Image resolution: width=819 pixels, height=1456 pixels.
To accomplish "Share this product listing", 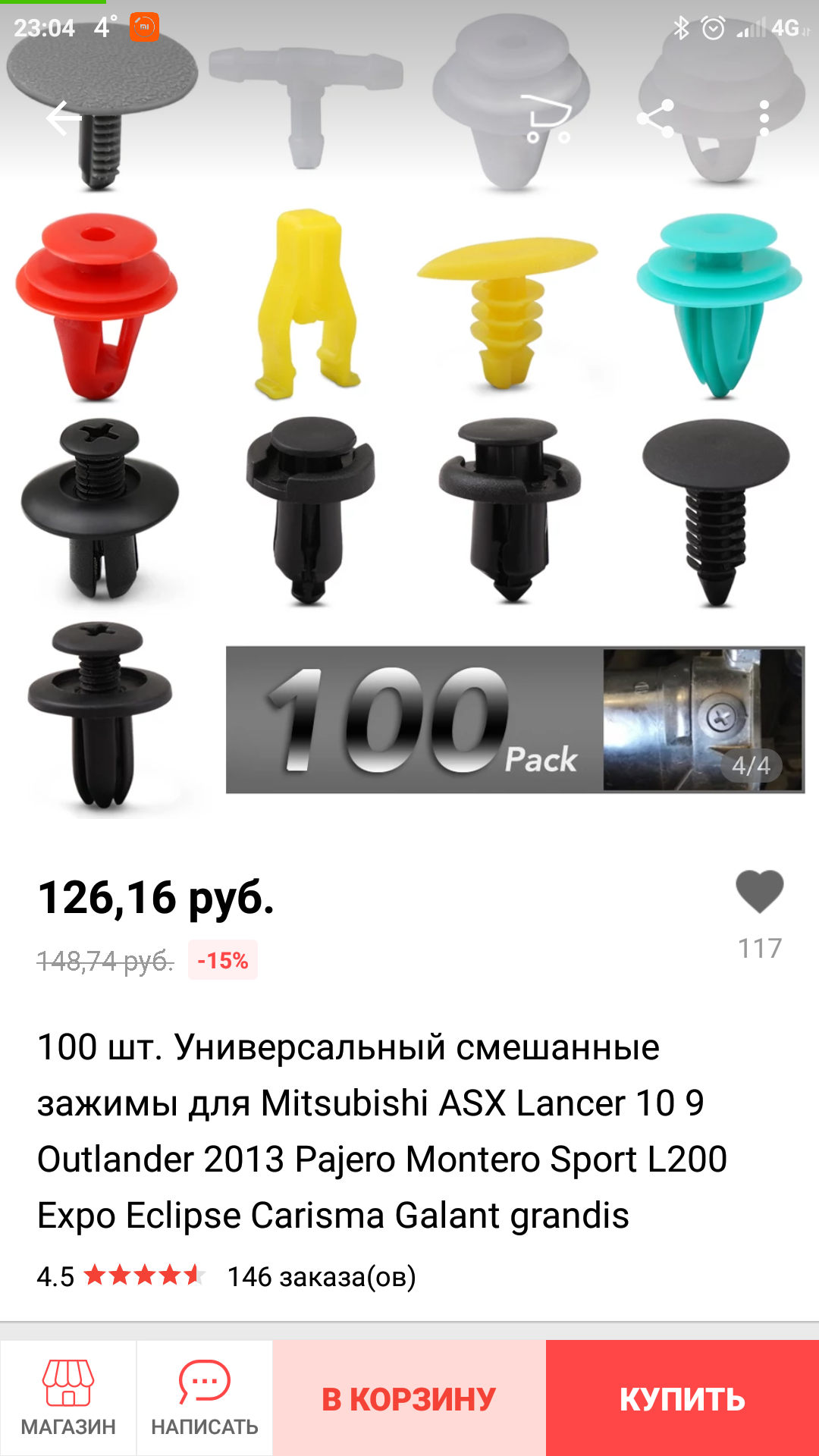I will tap(655, 118).
